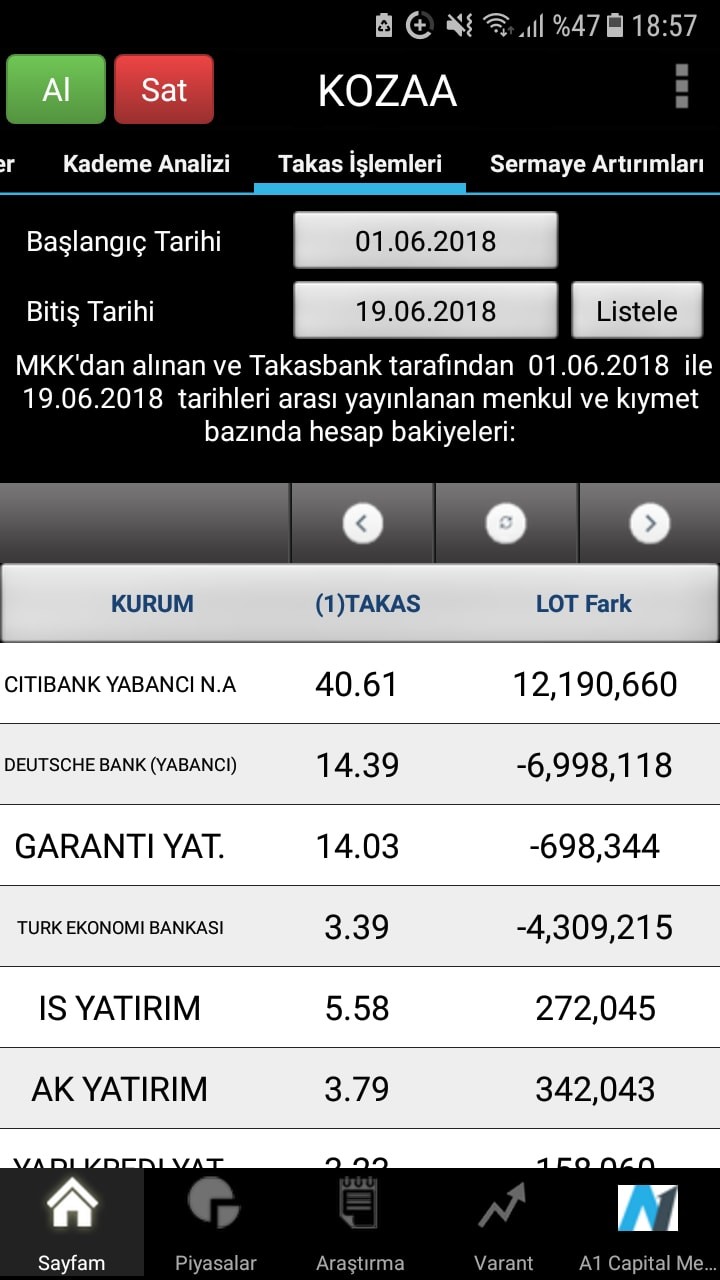Switch to the Kademe Analizi tab
This screenshot has height=1280, width=720.
(x=146, y=164)
